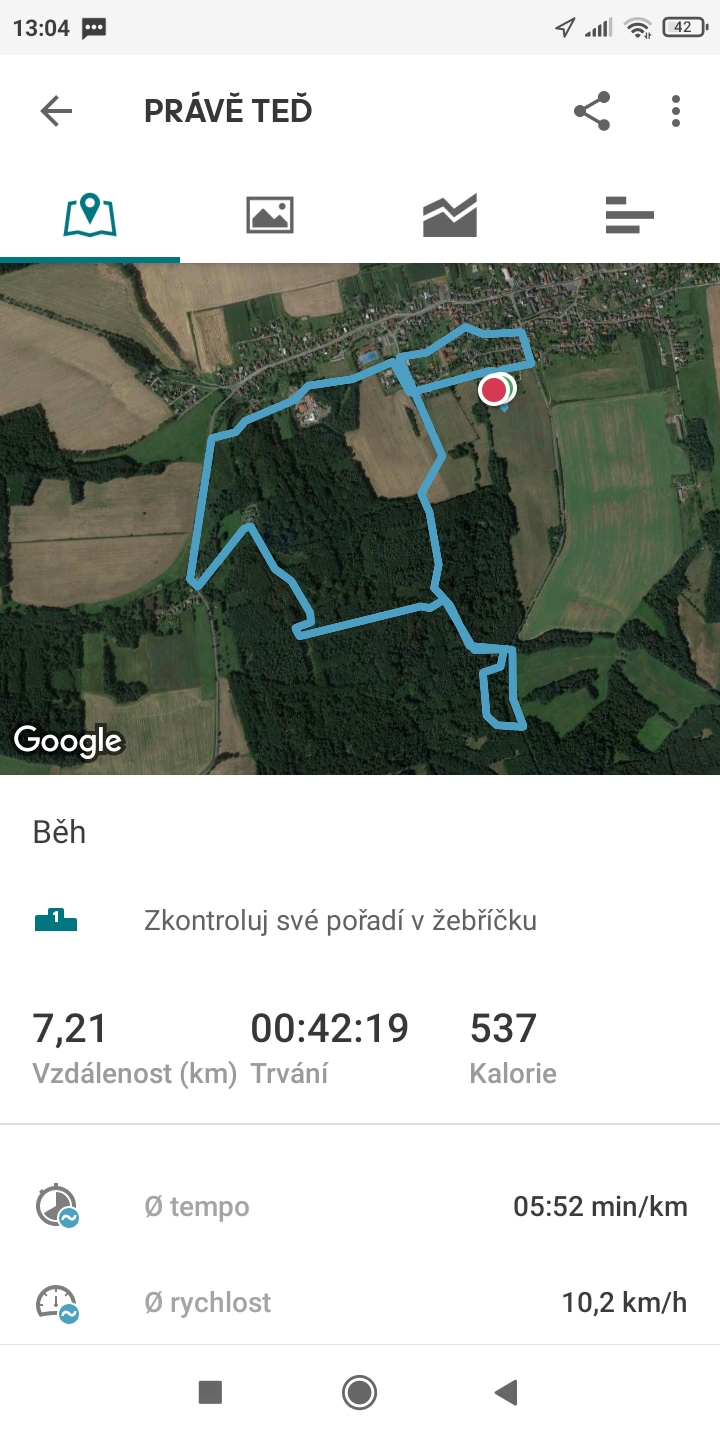The image size is (720, 1440).
Task: Switch to the photos tab
Action: point(270,215)
